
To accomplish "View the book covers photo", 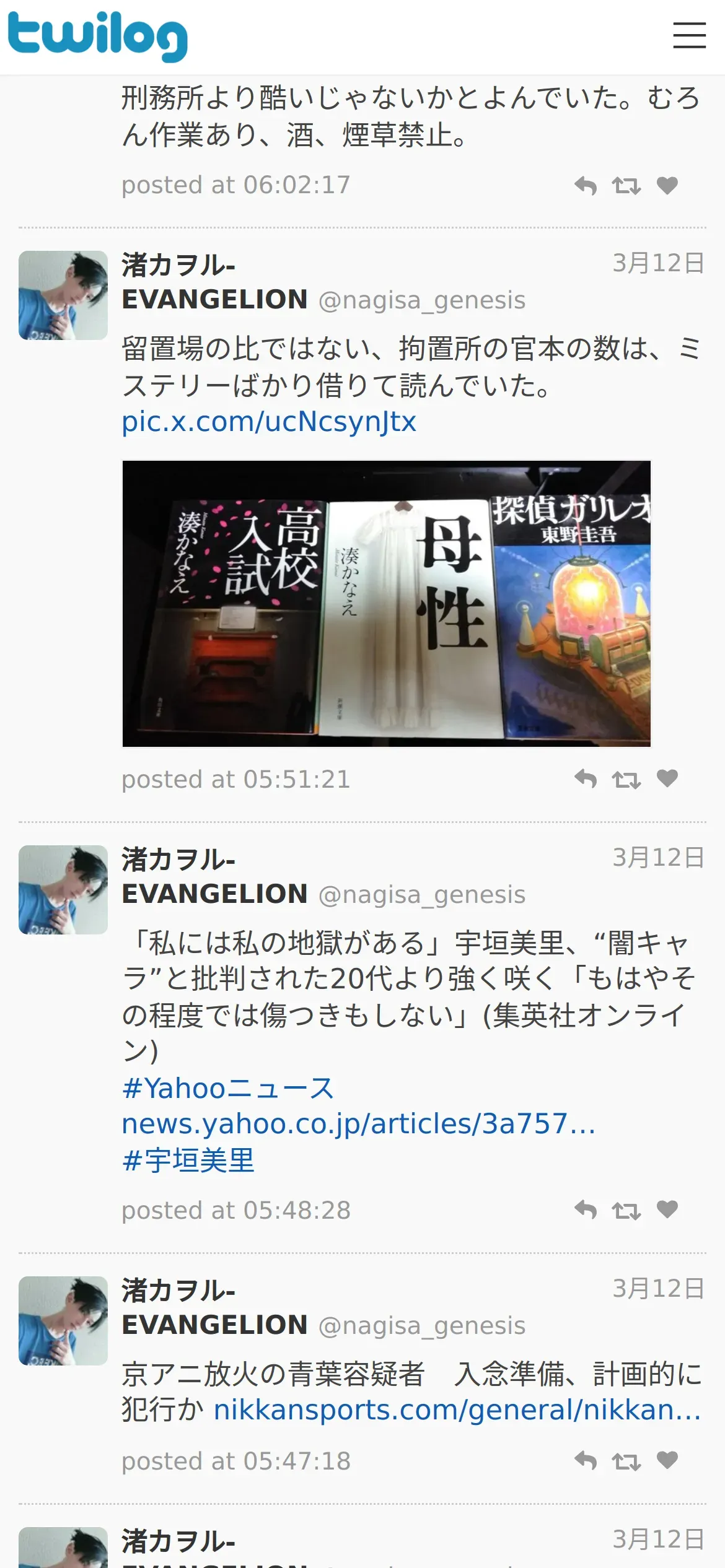I will pos(387,604).
